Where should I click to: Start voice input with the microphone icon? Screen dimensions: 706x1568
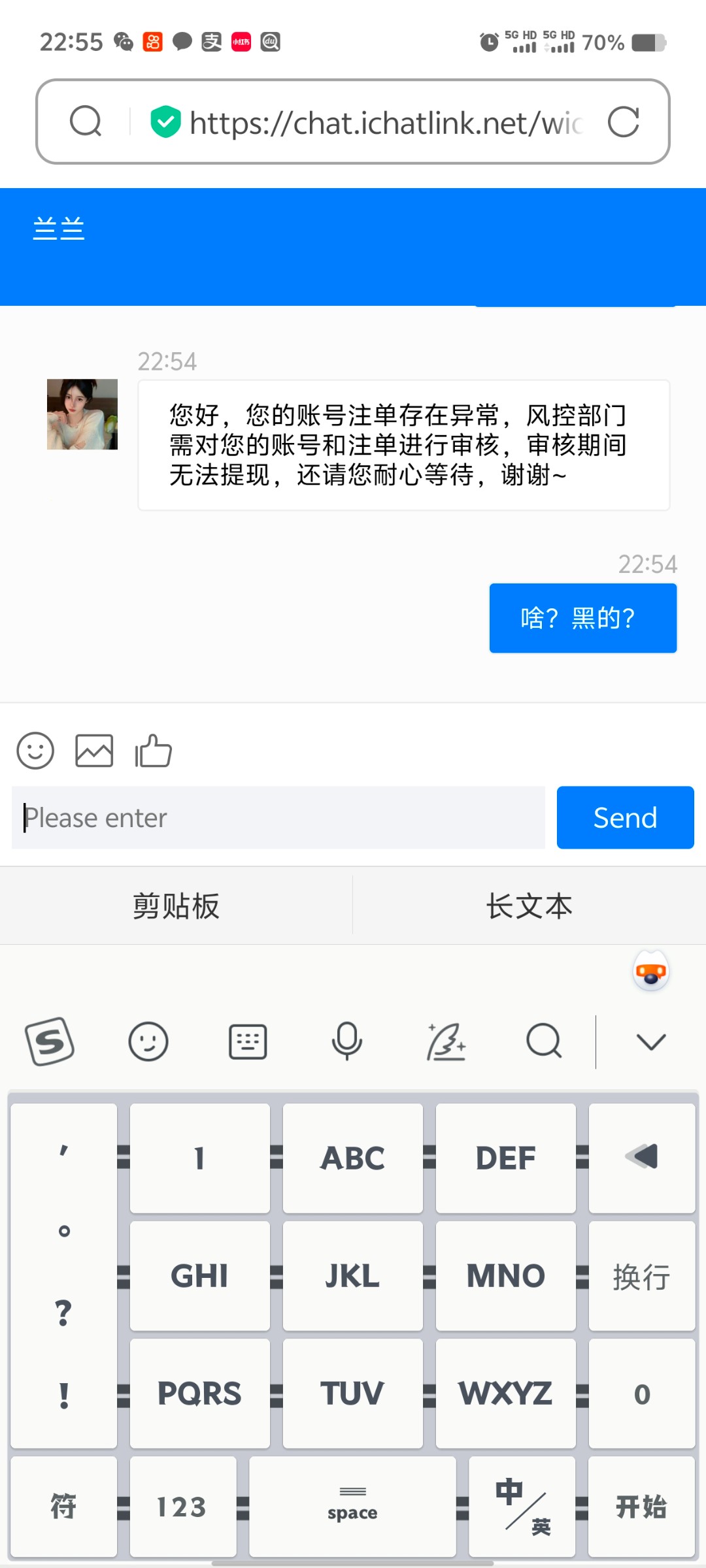click(x=346, y=1041)
